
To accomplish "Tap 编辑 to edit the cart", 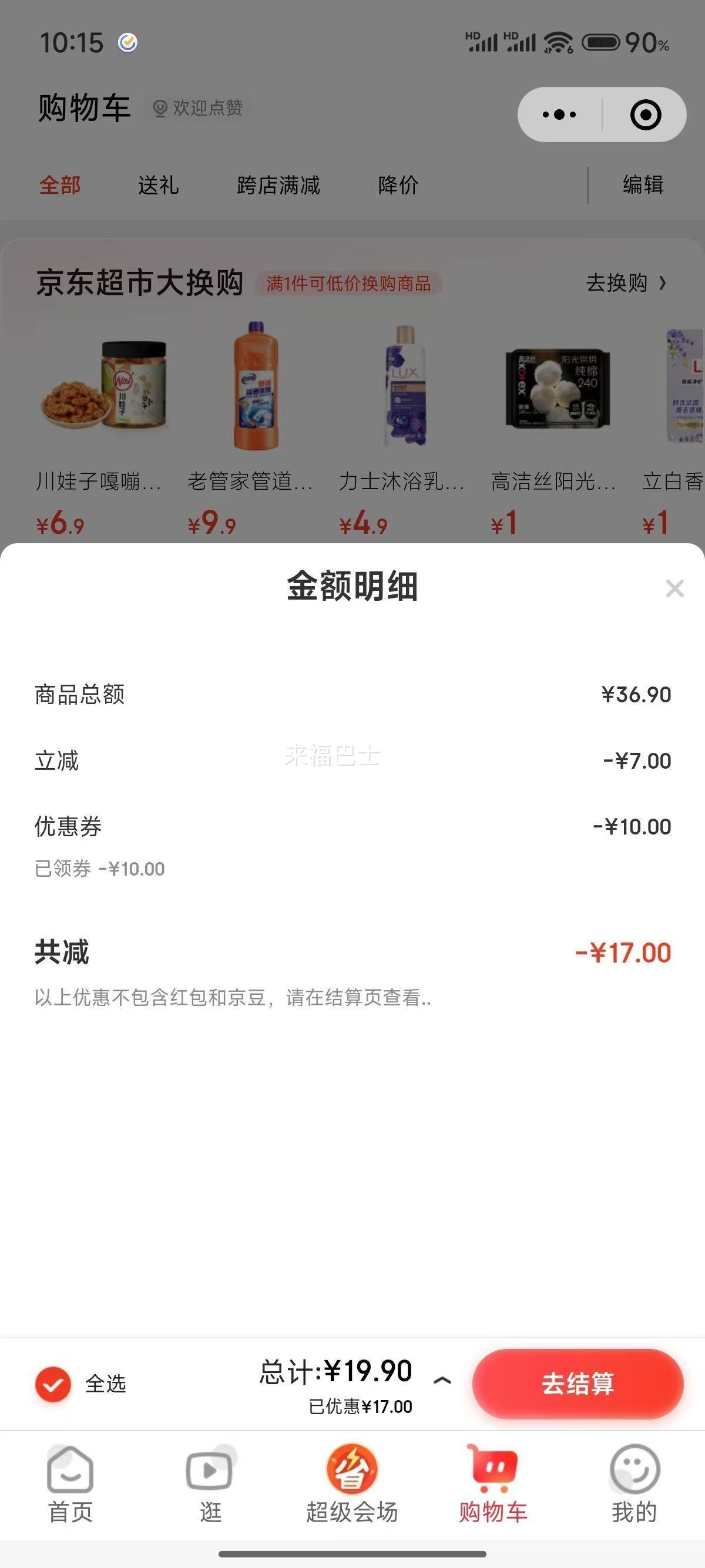I will point(643,184).
